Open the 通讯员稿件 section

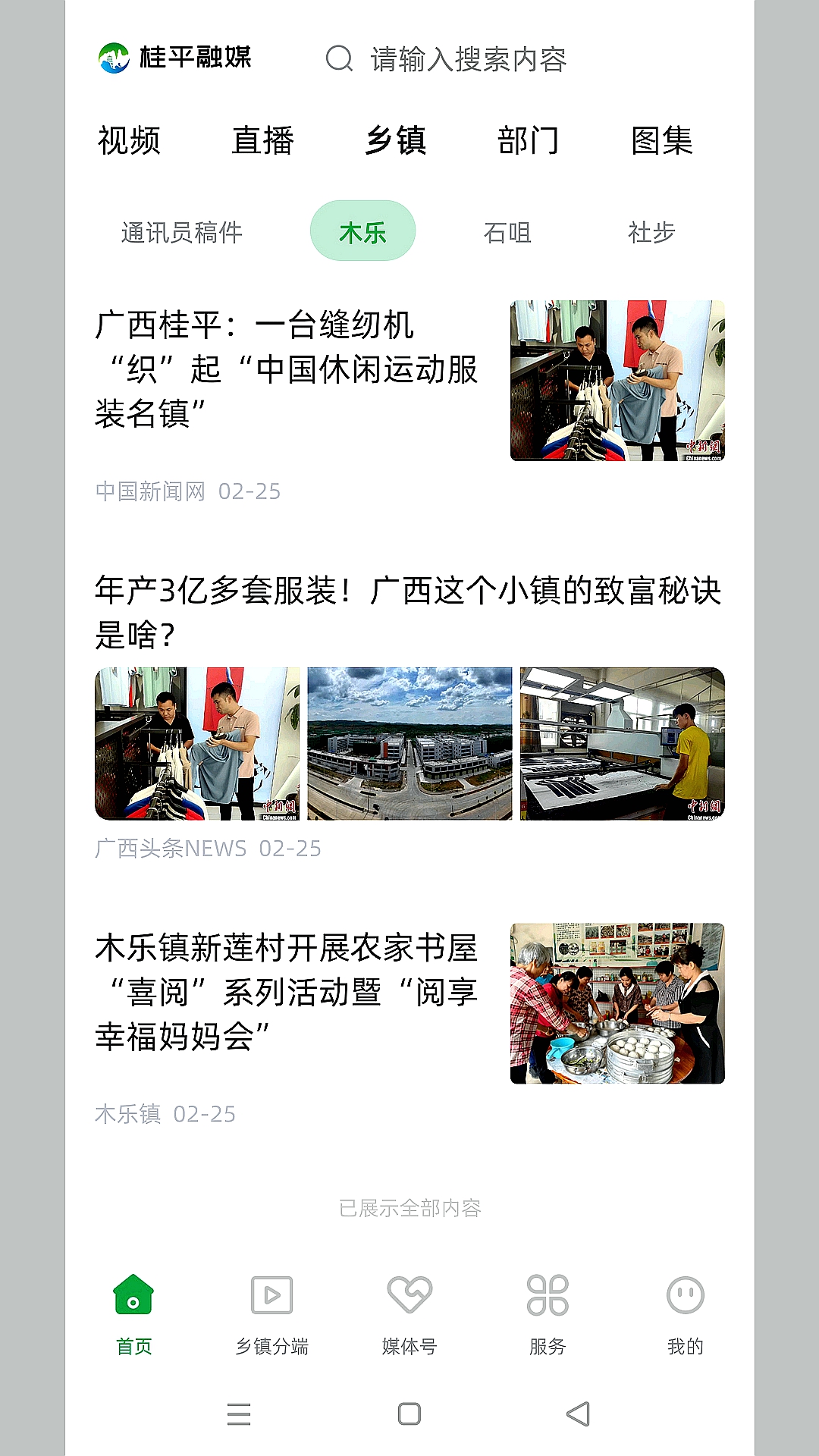[183, 232]
